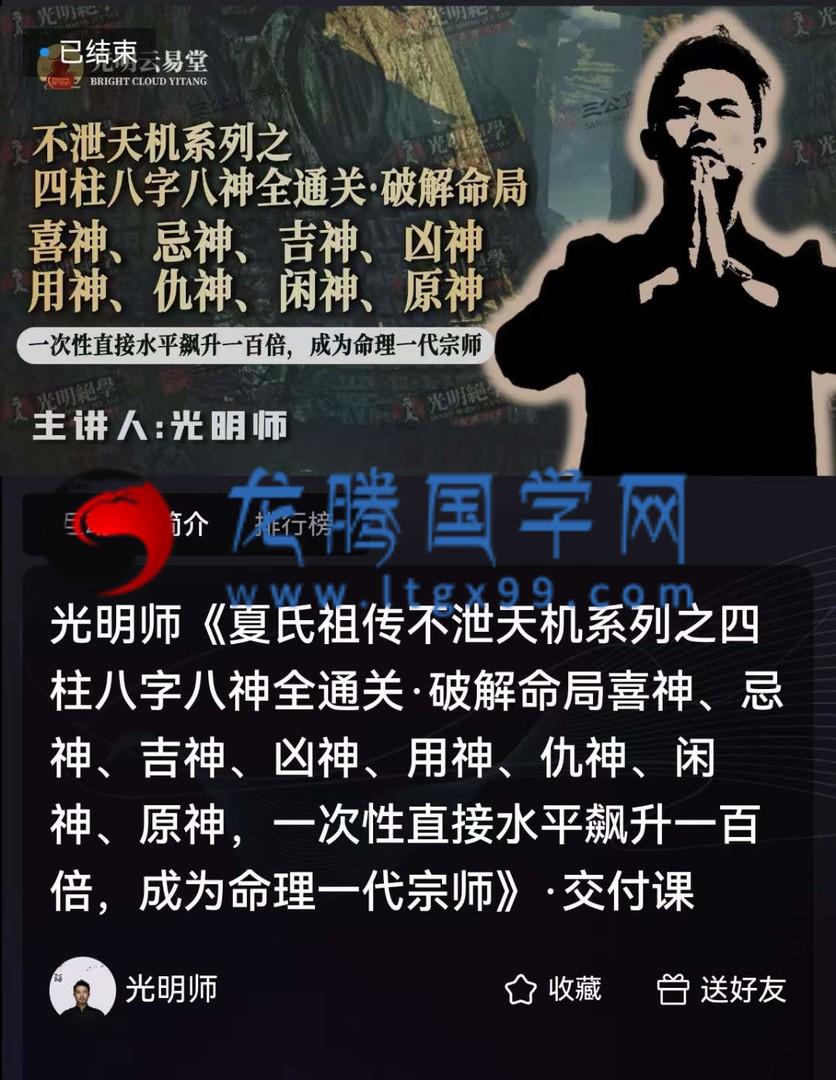Tap 送好友 to gift the course

(x=722, y=990)
